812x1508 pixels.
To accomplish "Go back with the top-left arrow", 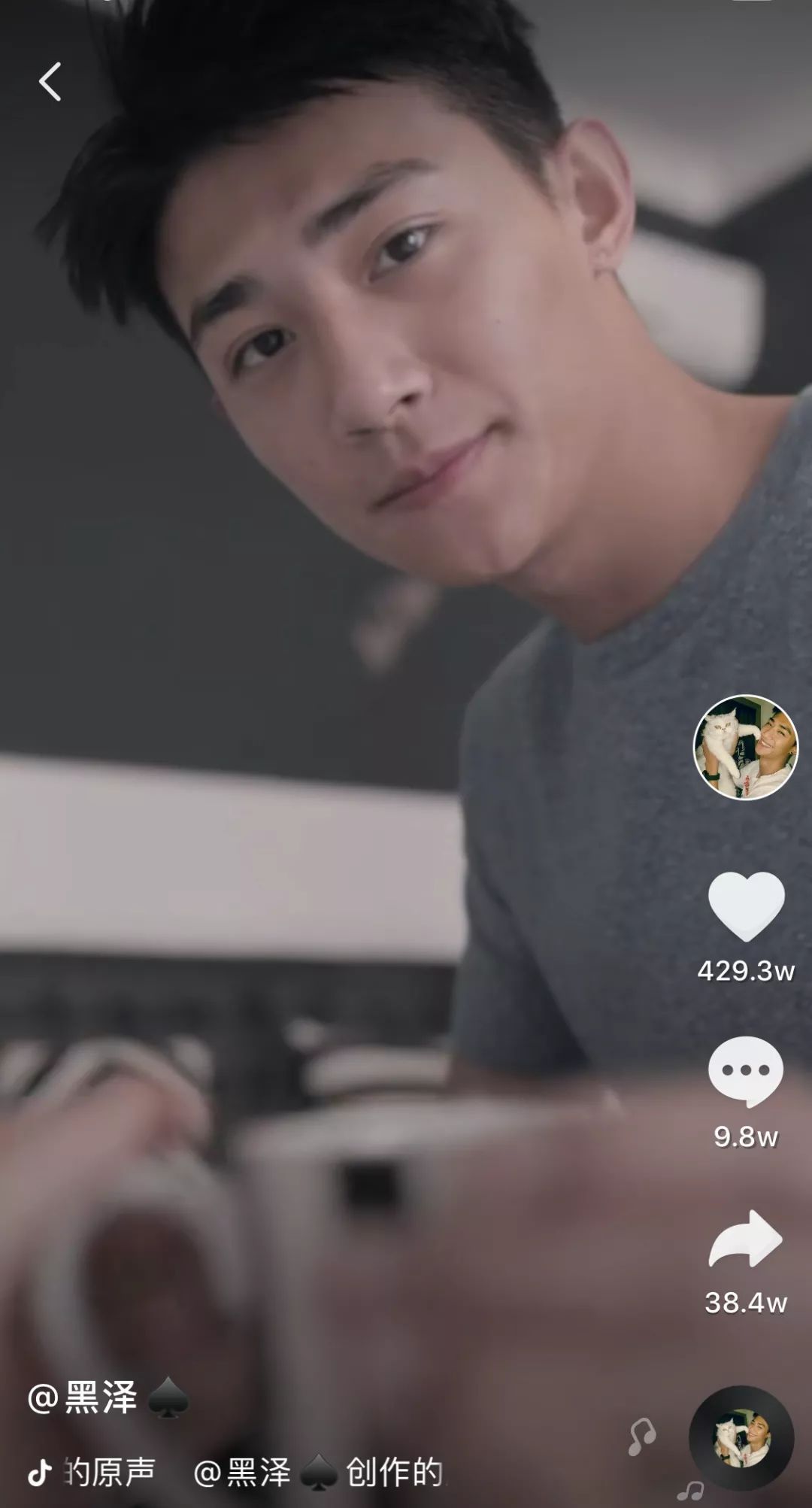I will (50, 81).
